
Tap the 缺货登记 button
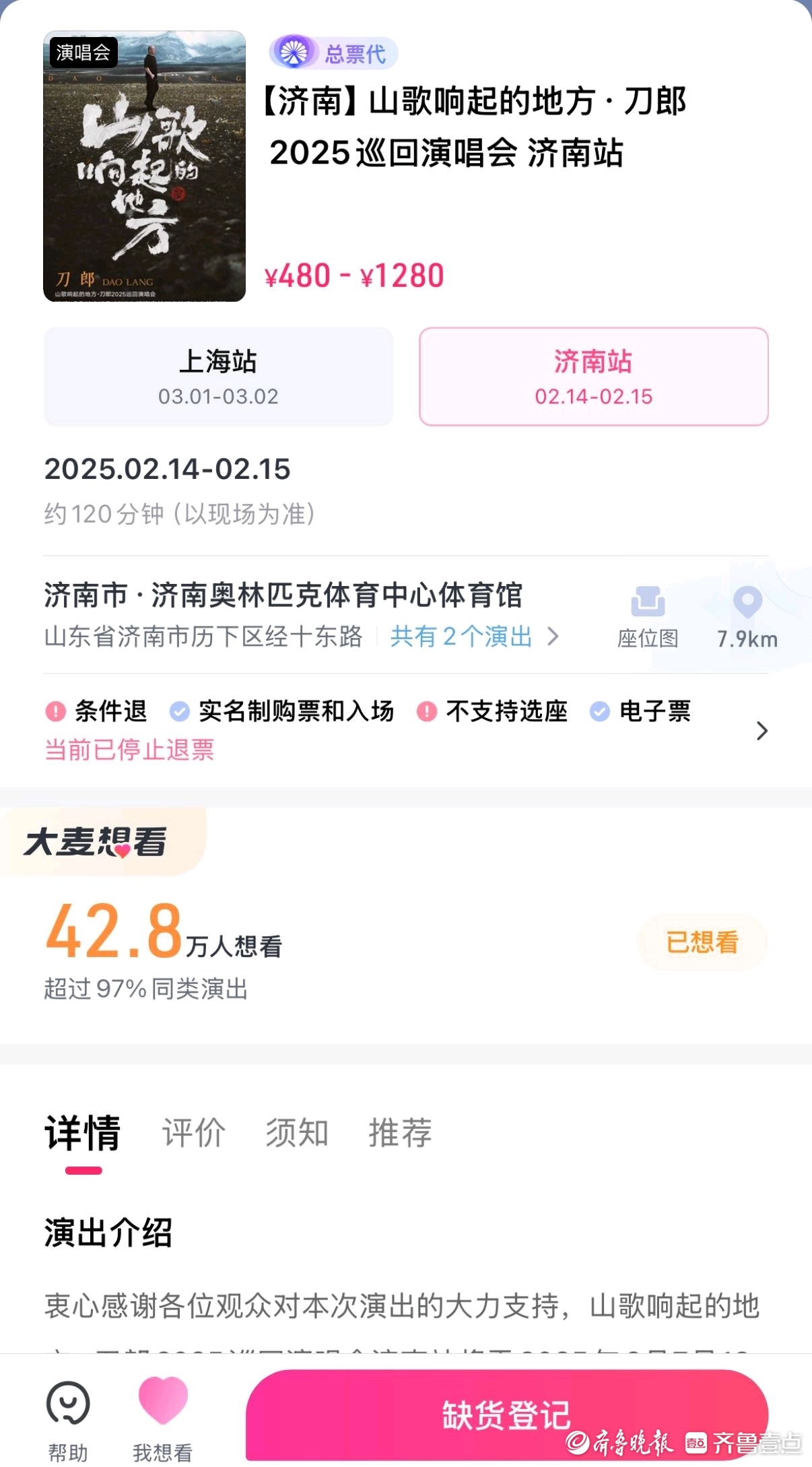[x=507, y=1414]
